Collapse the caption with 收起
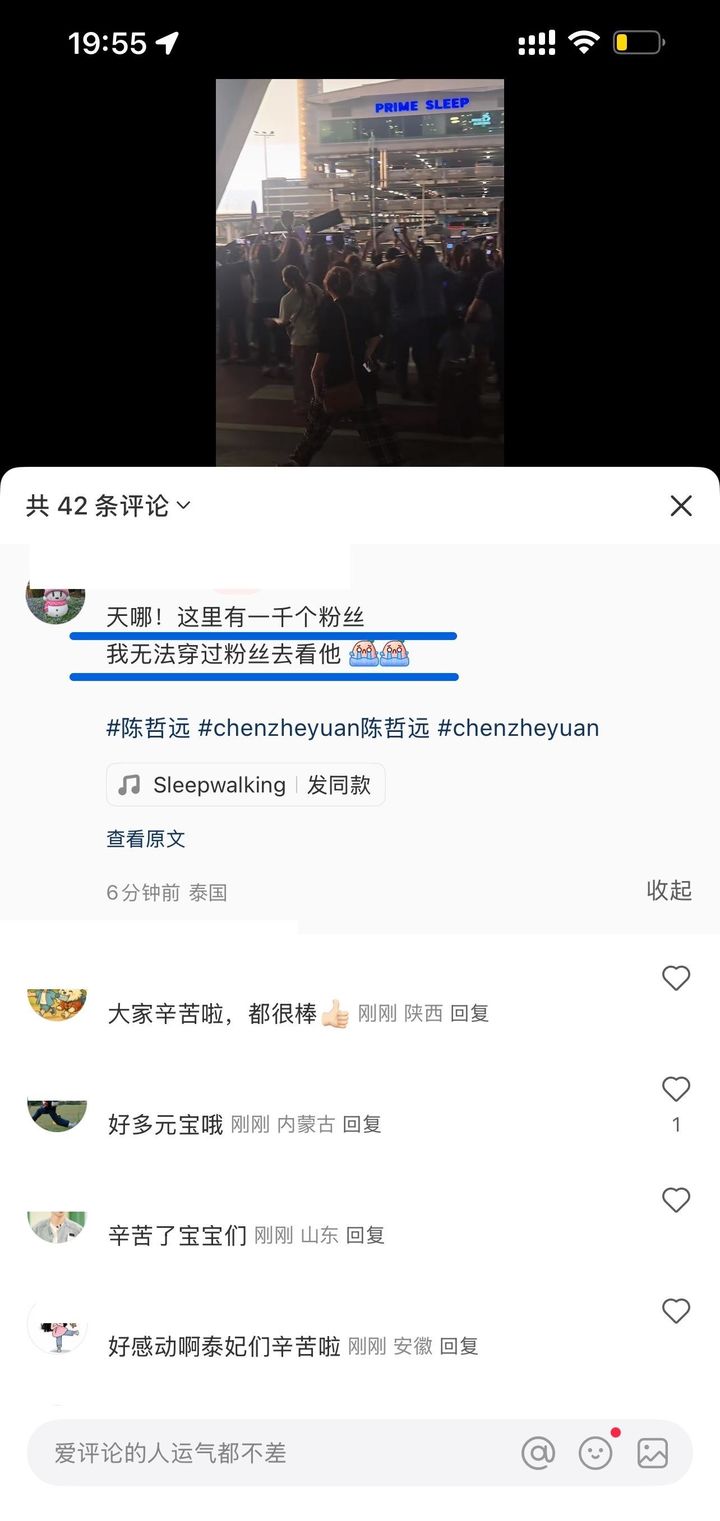 click(x=669, y=890)
